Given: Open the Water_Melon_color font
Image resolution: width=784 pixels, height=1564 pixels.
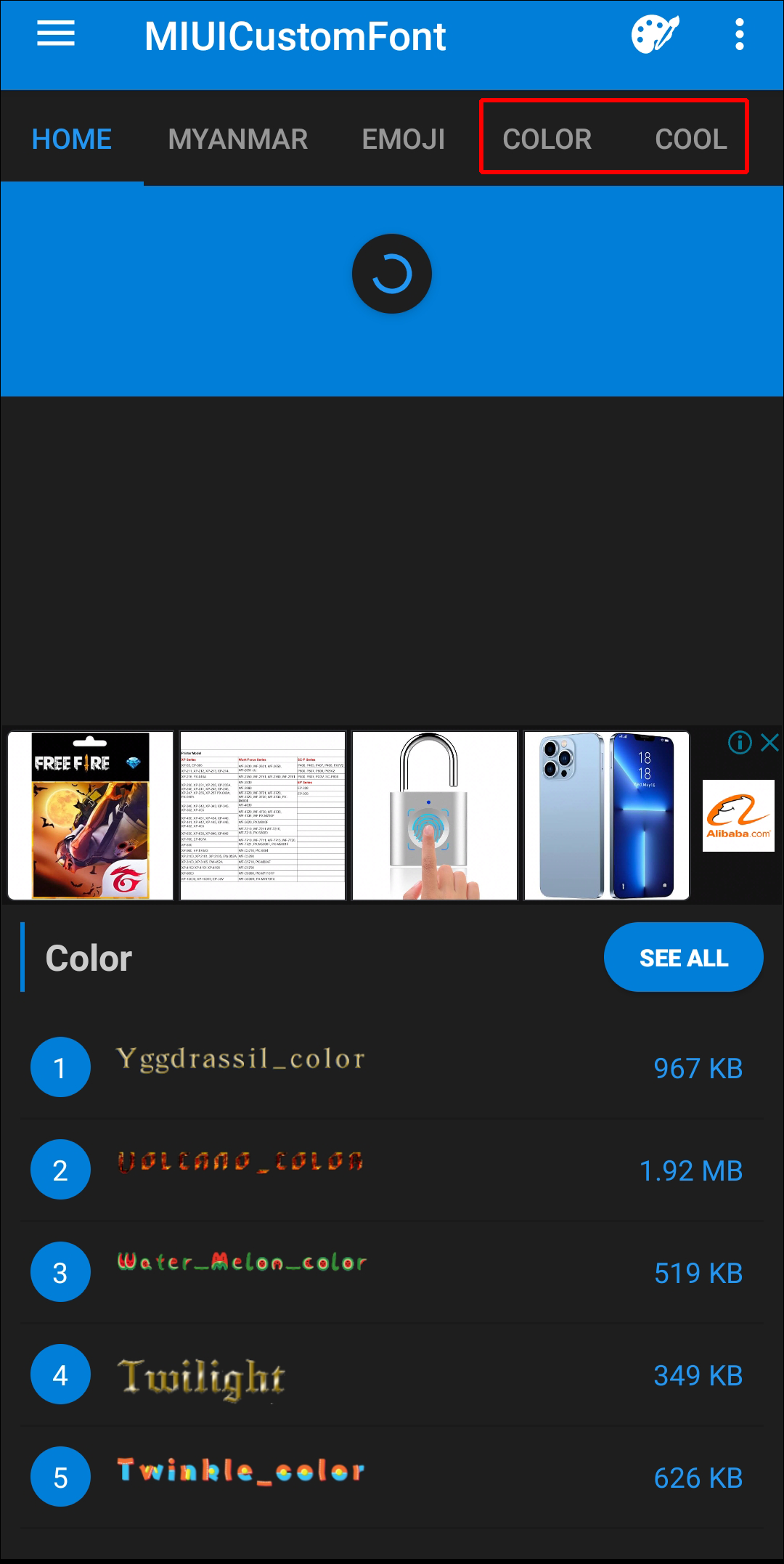Looking at the screenshot, I should (x=242, y=1264).
